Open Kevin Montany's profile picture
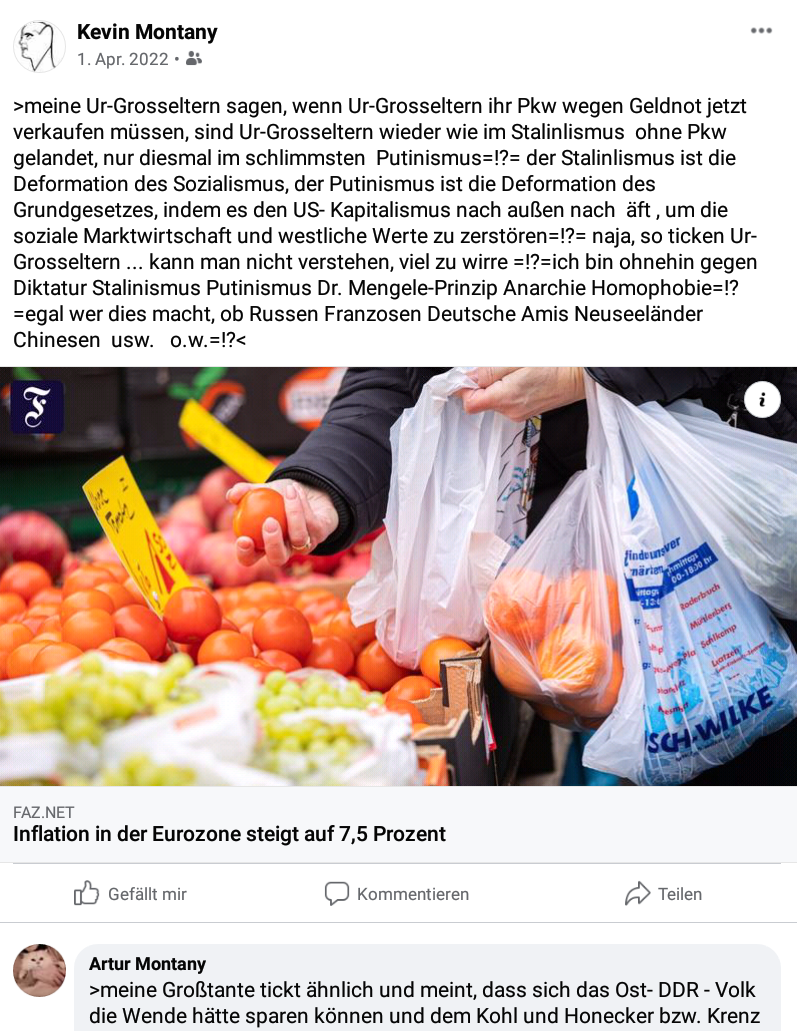The width and height of the screenshot is (797, 1031). (39, 46)
